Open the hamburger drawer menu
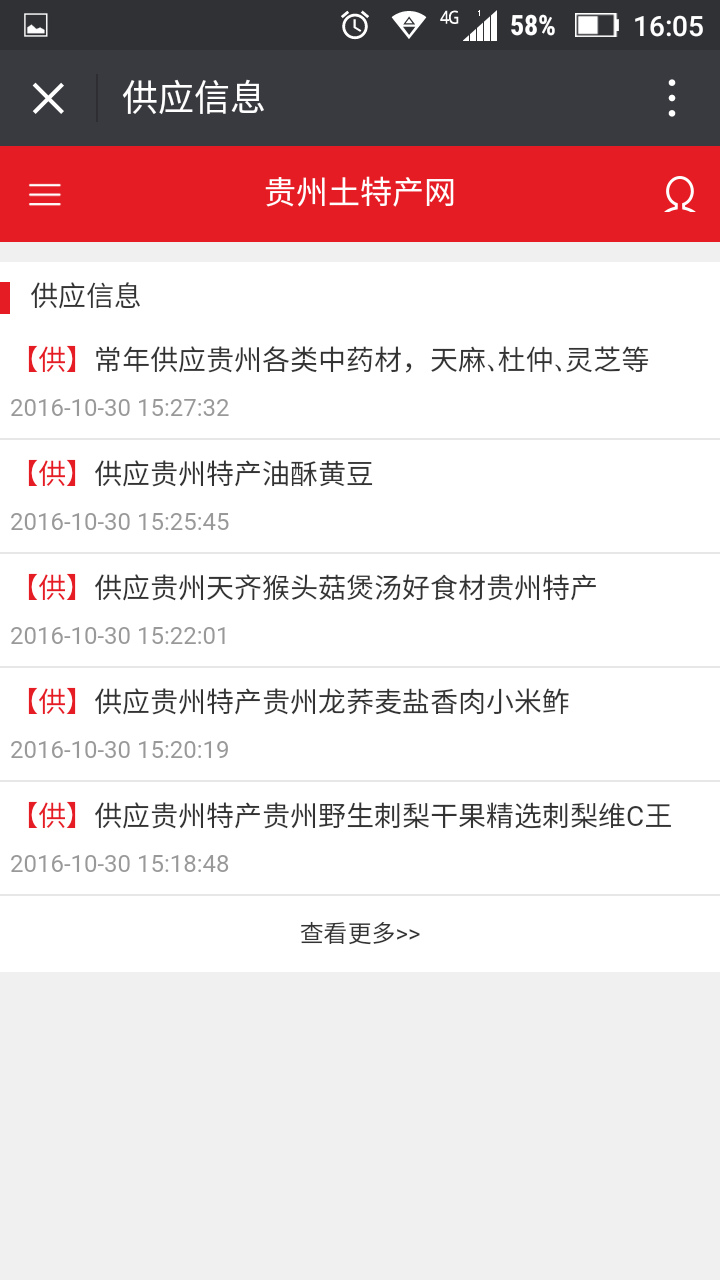Image resolution: width=720 pixels, height=1280 pixels. (45, 194)
